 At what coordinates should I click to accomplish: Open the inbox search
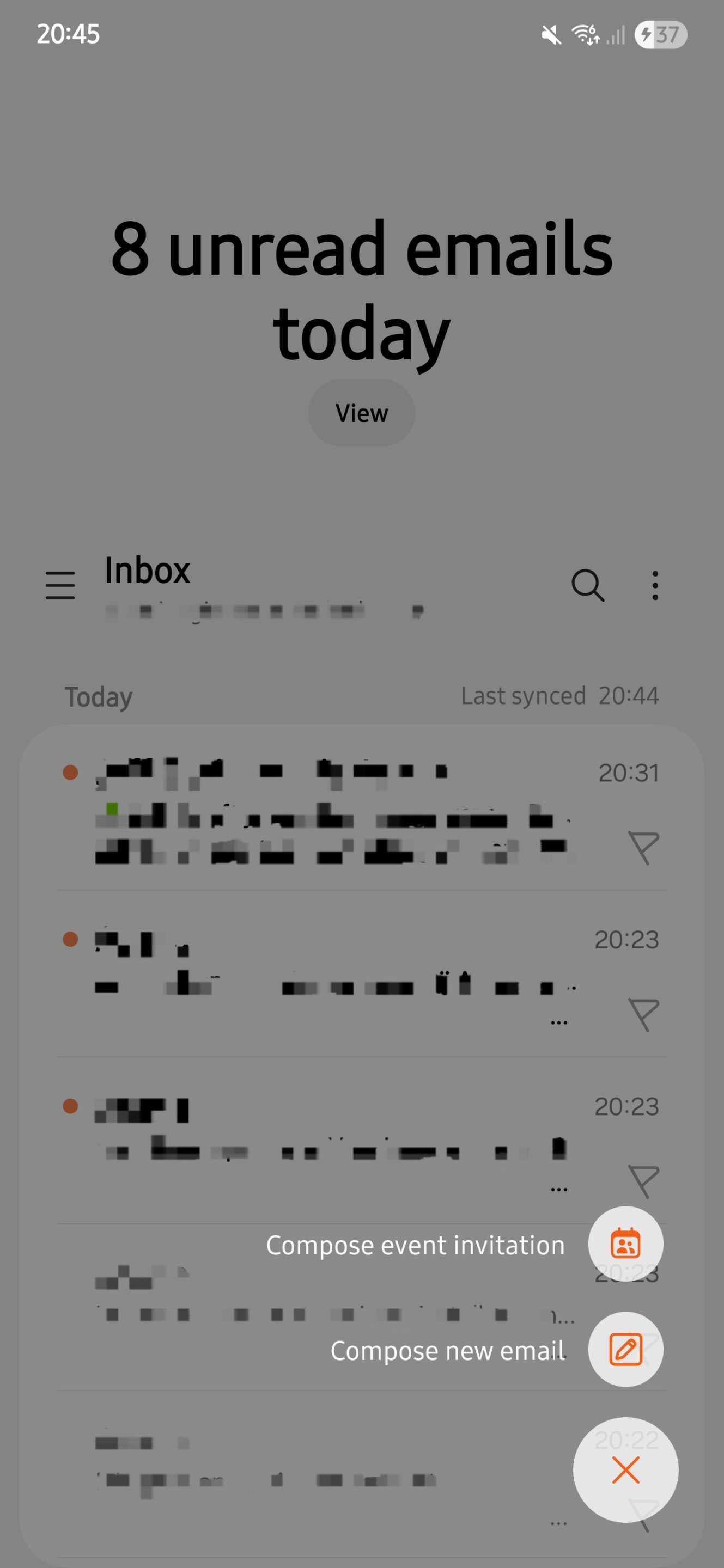click(588, 585)
